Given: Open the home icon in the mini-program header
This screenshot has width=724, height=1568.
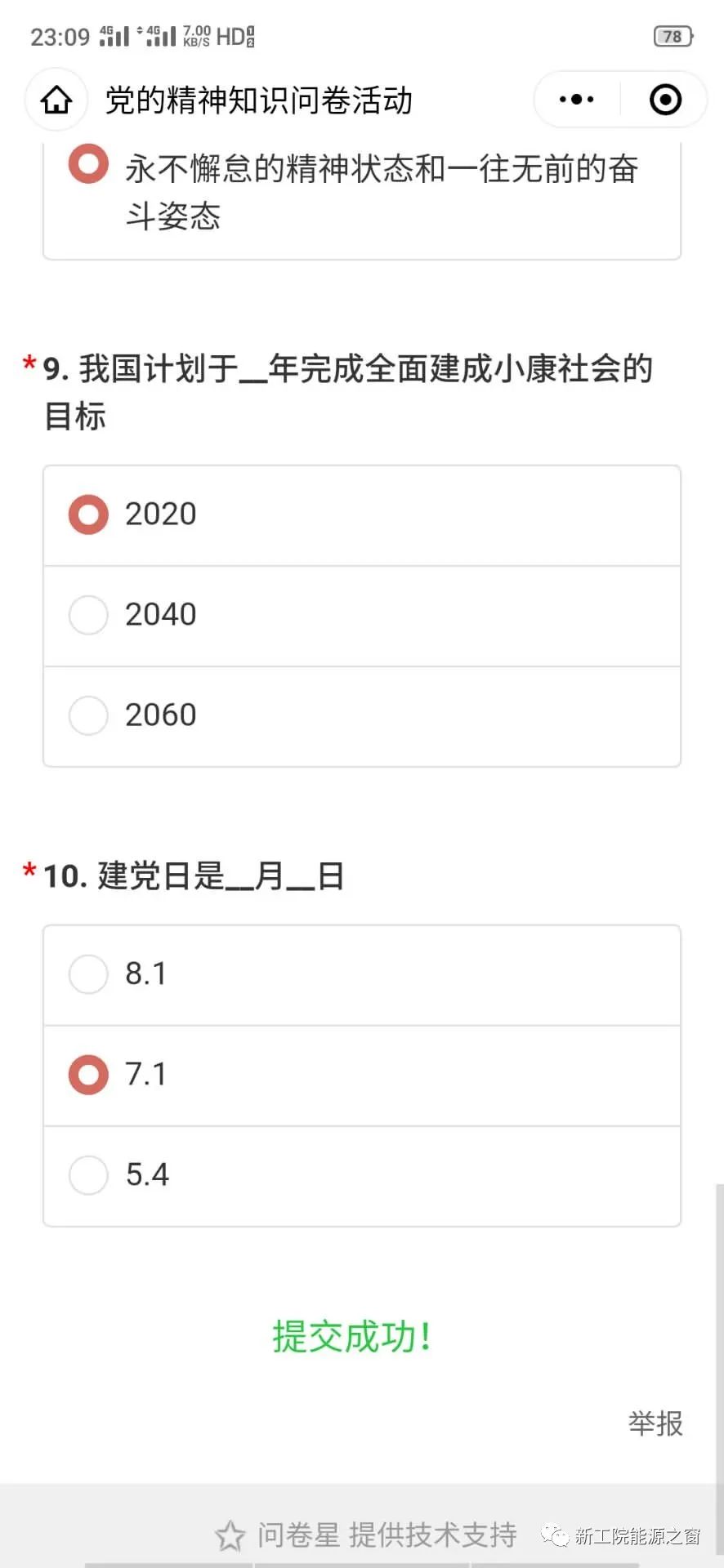Looking at the screenshot, I should [56, 100].
